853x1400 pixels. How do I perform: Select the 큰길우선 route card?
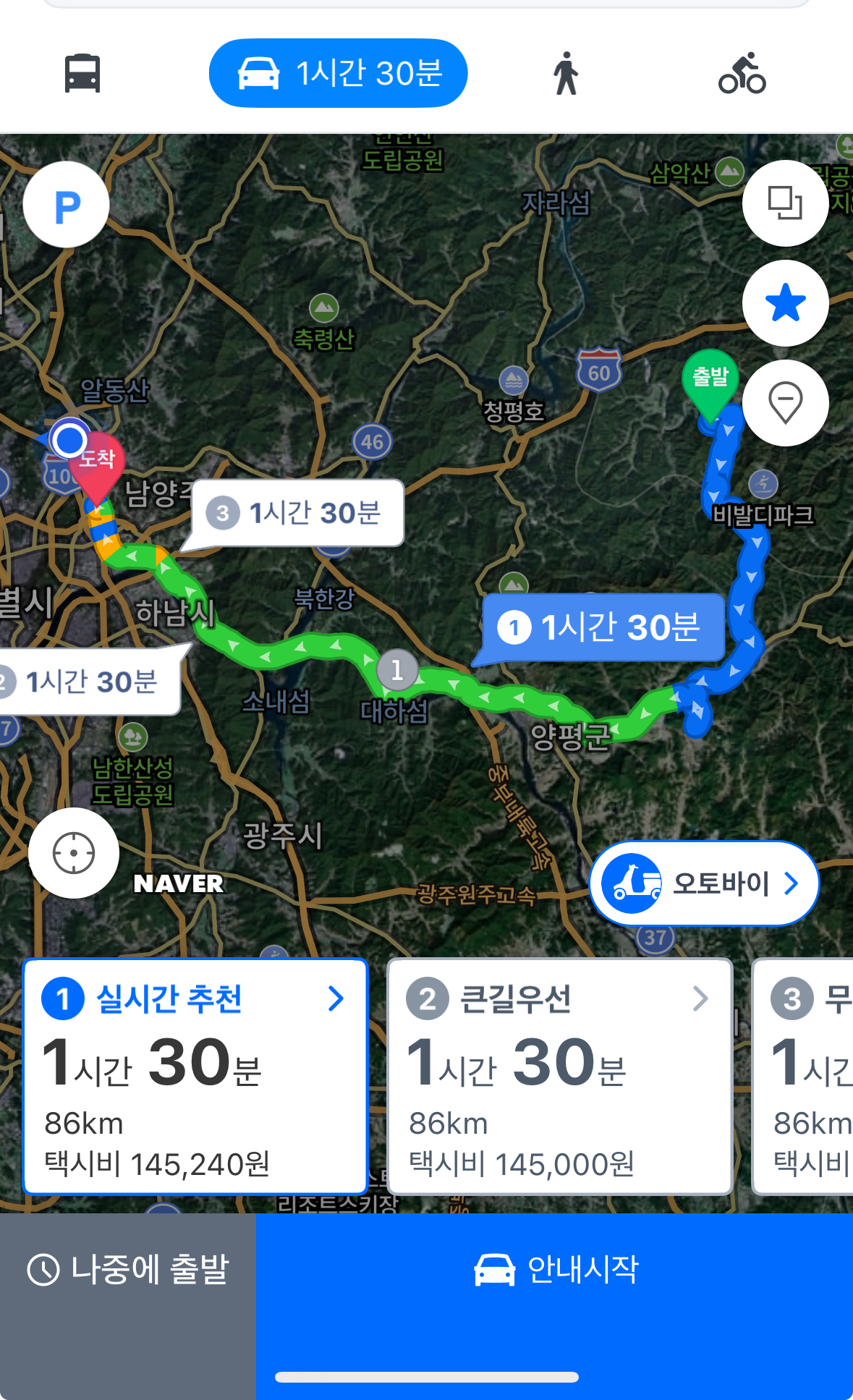pyautogui.click(x=559, y=1076)
